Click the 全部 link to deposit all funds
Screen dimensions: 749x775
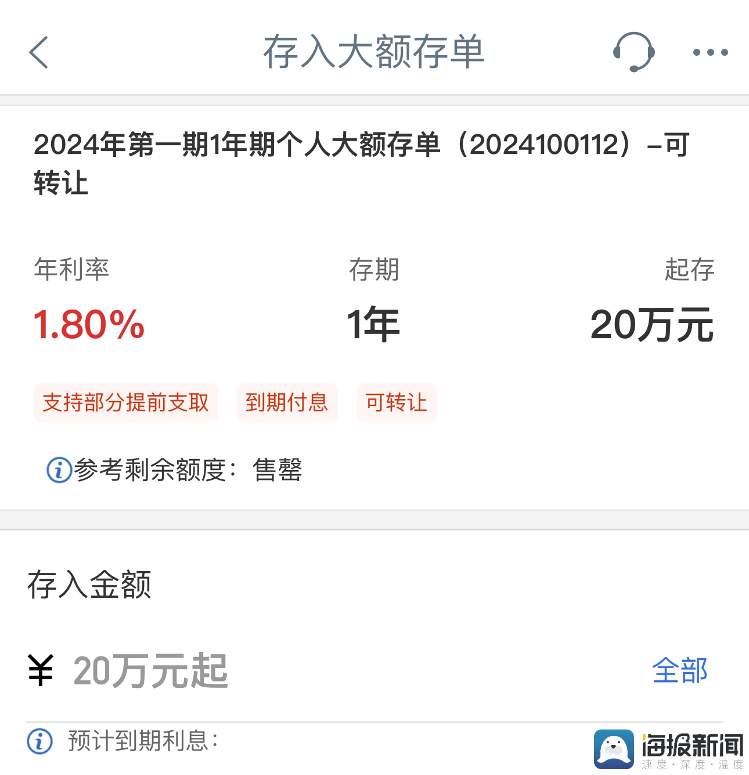682,674
